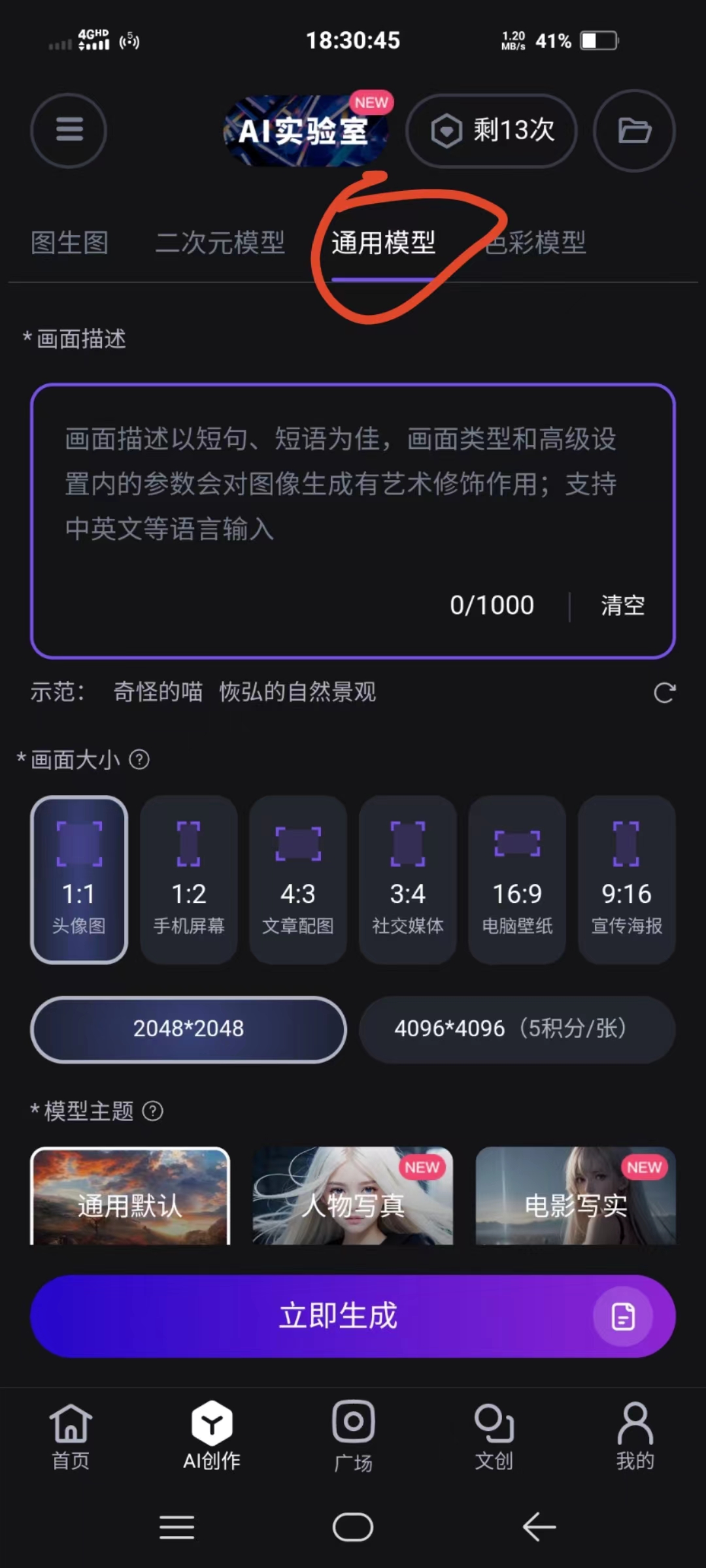Open the hamburger menu button
Viewport: 706px width, 1568px height.
coord(69,130)
